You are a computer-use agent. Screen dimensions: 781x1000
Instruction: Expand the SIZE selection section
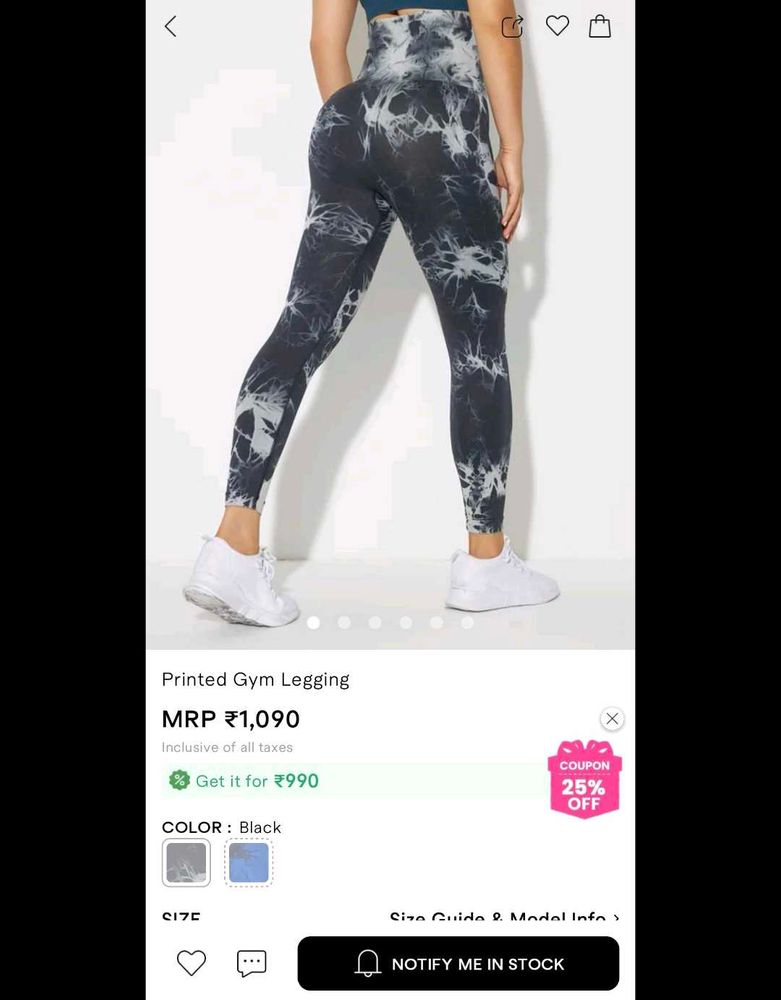tap(181, 917)
